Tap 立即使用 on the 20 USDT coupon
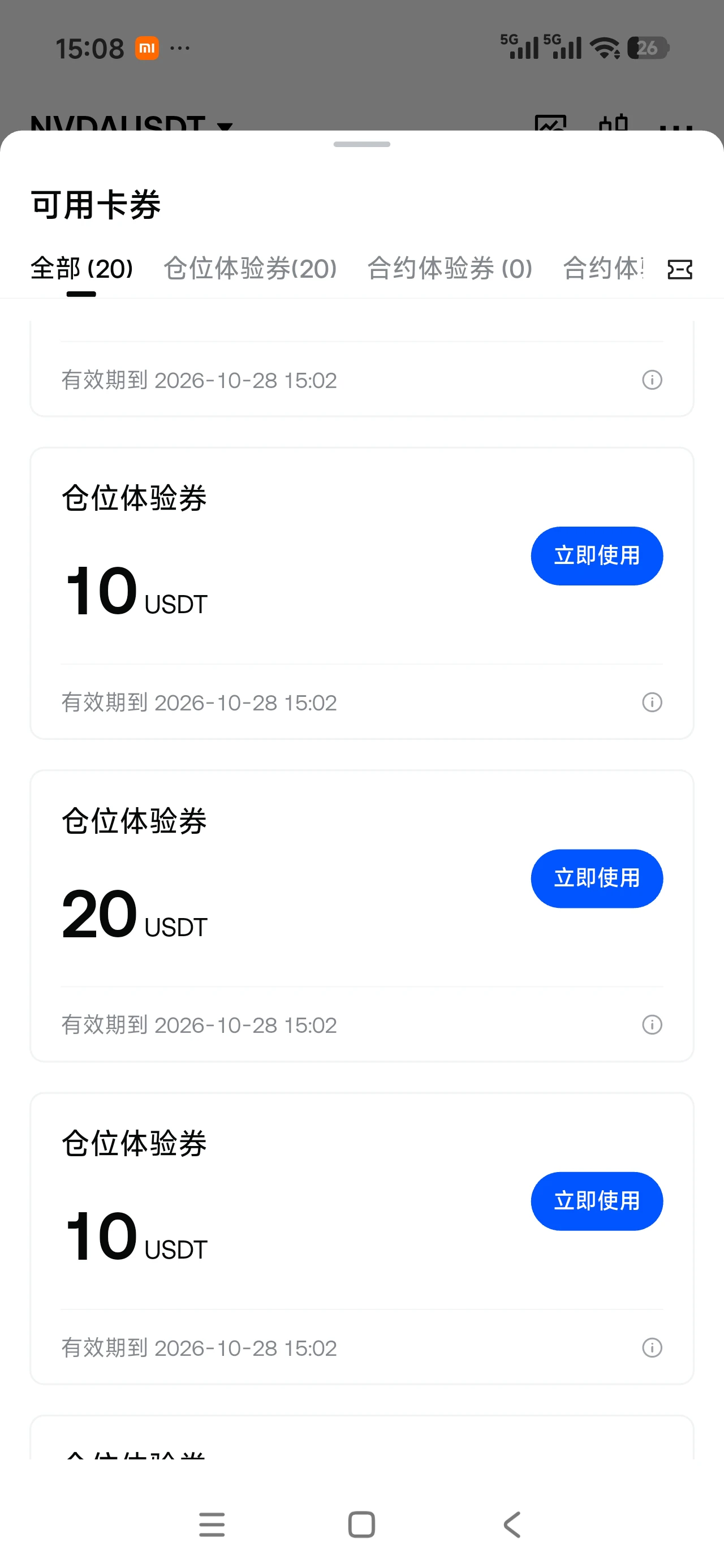Image resolution: width=724 pixels, height=1568 pixels. pos(597,878)
